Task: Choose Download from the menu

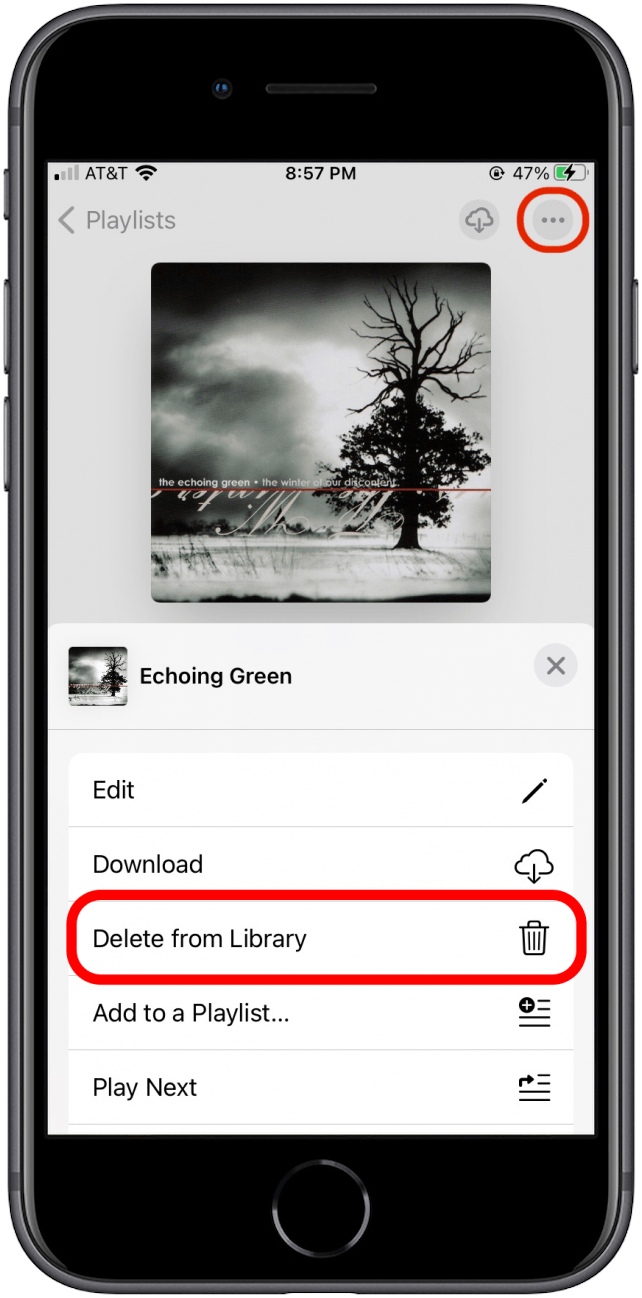Action: pyautogui.click(x=320, y=864)
